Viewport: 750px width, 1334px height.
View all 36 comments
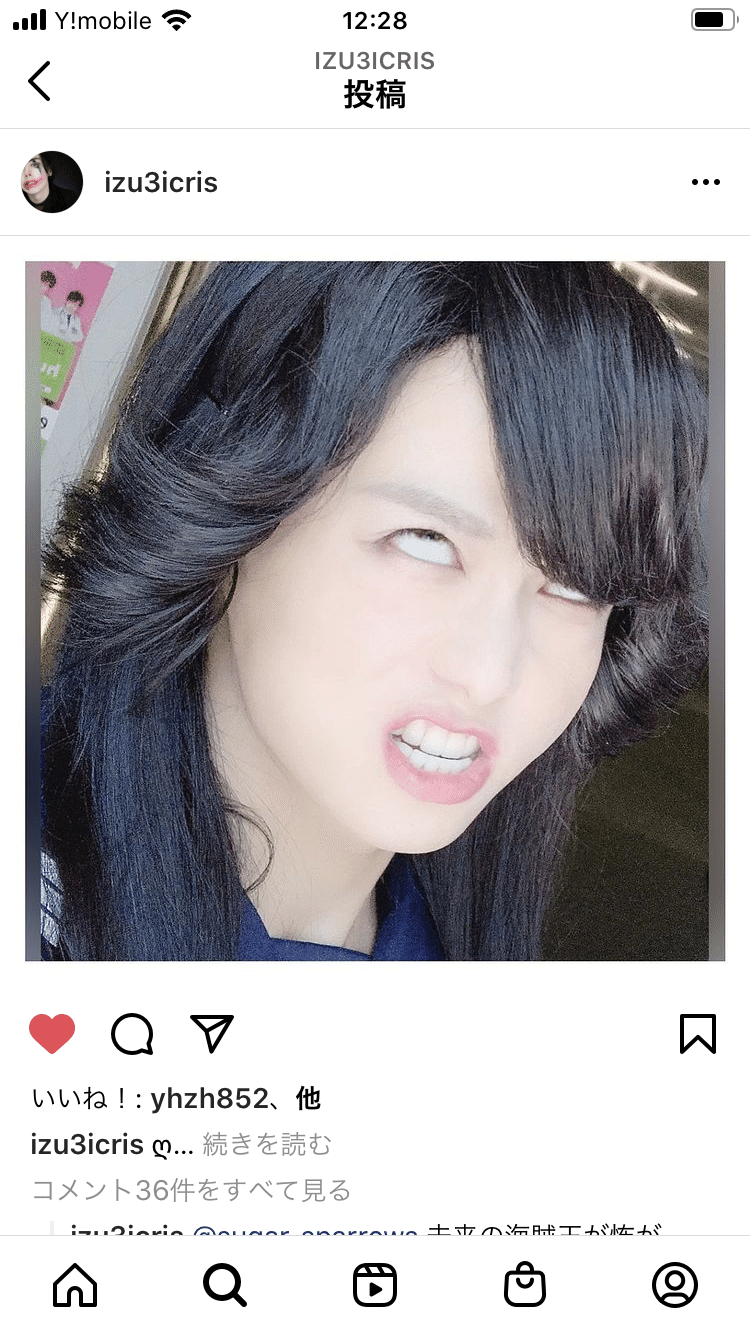click(192, 1190)
